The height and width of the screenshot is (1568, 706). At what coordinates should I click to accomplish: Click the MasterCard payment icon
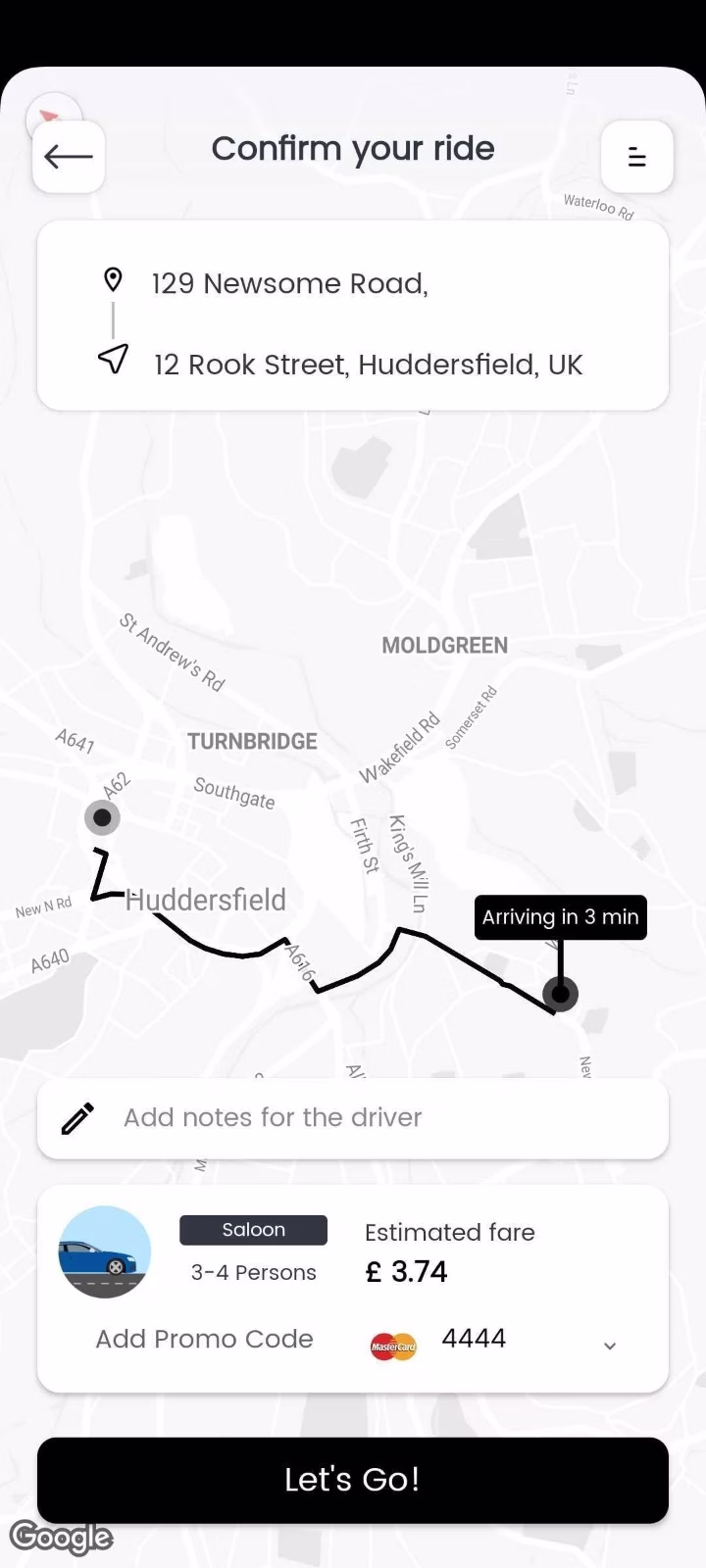(392, 1346)
